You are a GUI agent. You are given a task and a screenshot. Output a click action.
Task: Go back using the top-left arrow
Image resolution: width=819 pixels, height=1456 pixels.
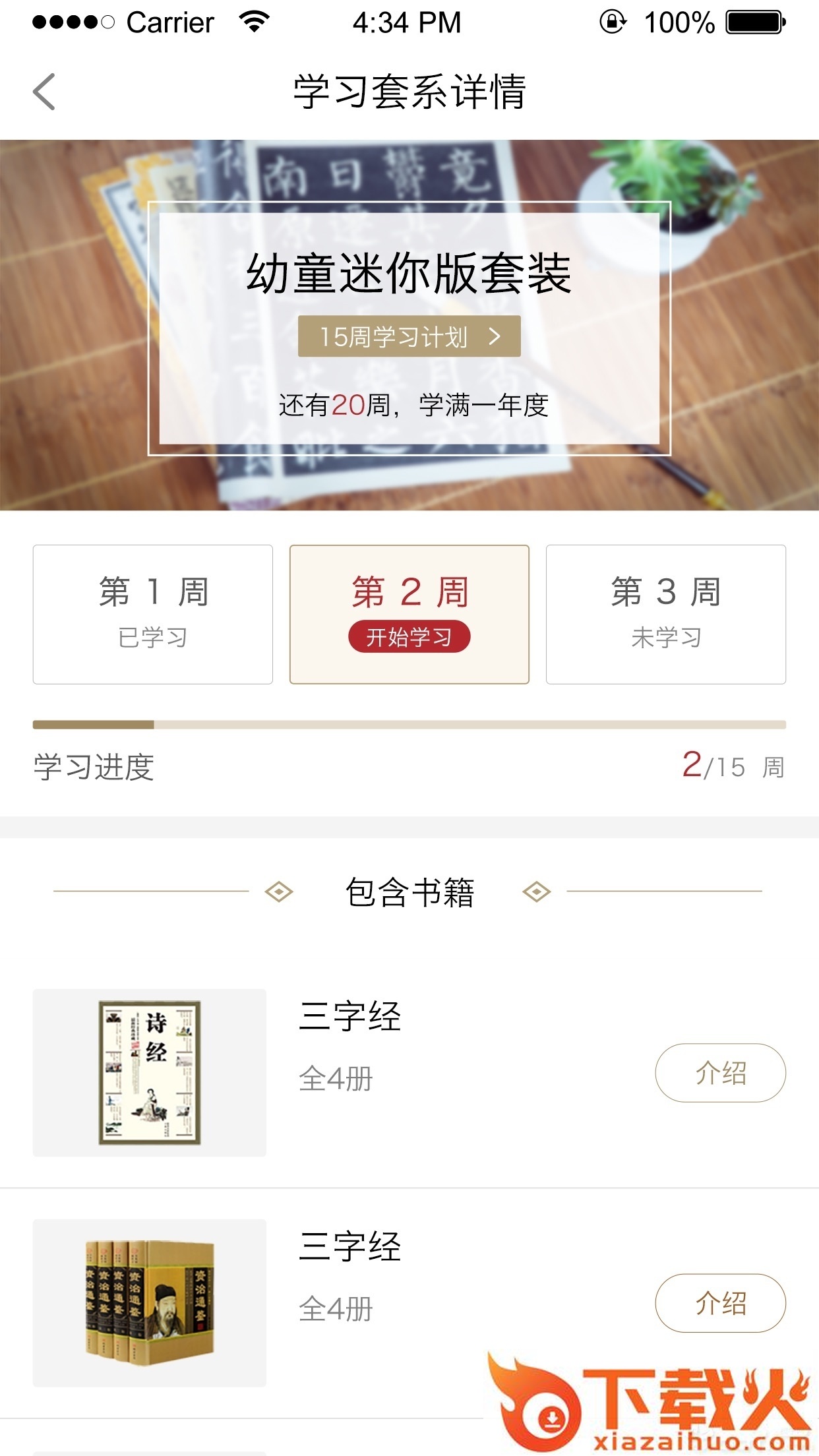click(44, 92)
